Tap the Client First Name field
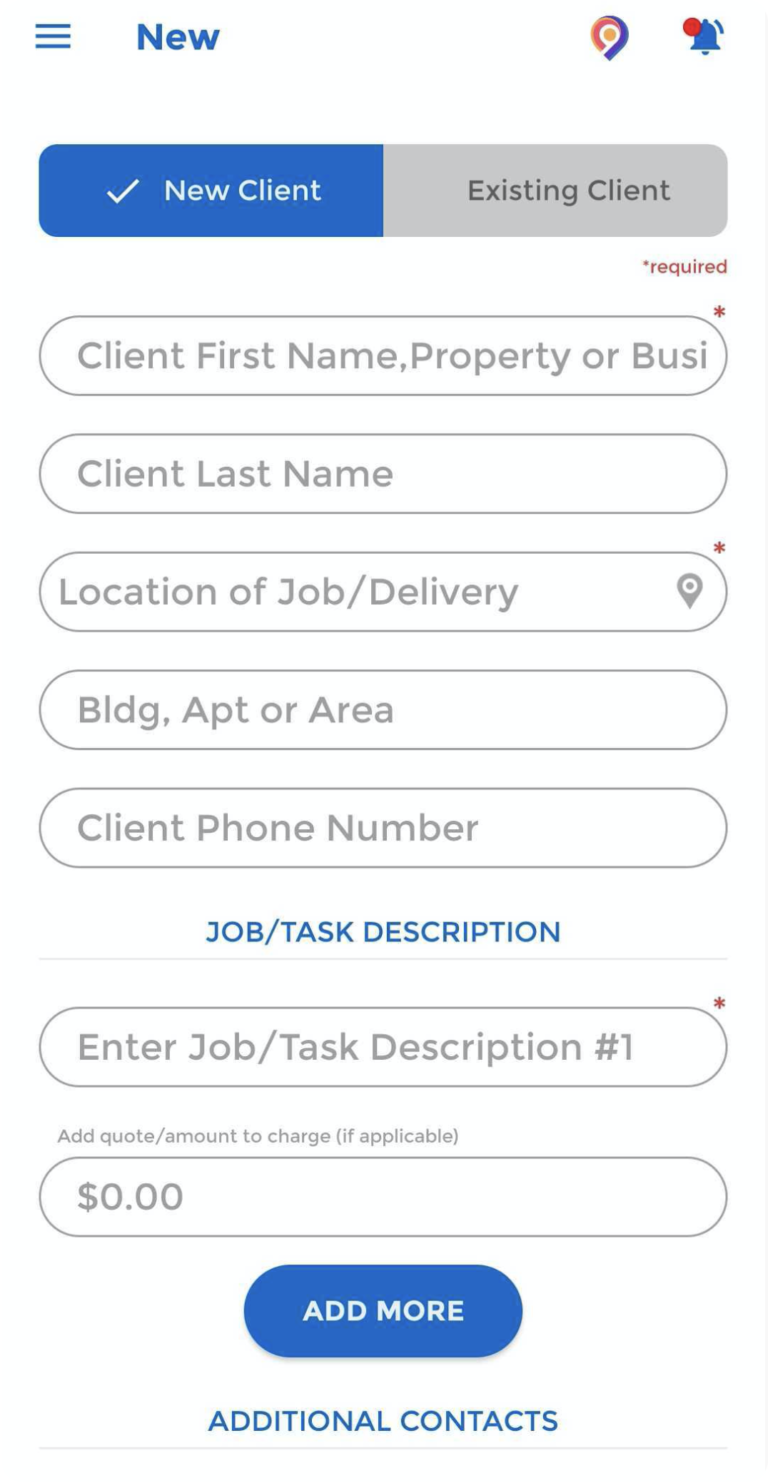Screen dimensions: 768x1483 tap(383, 355)
